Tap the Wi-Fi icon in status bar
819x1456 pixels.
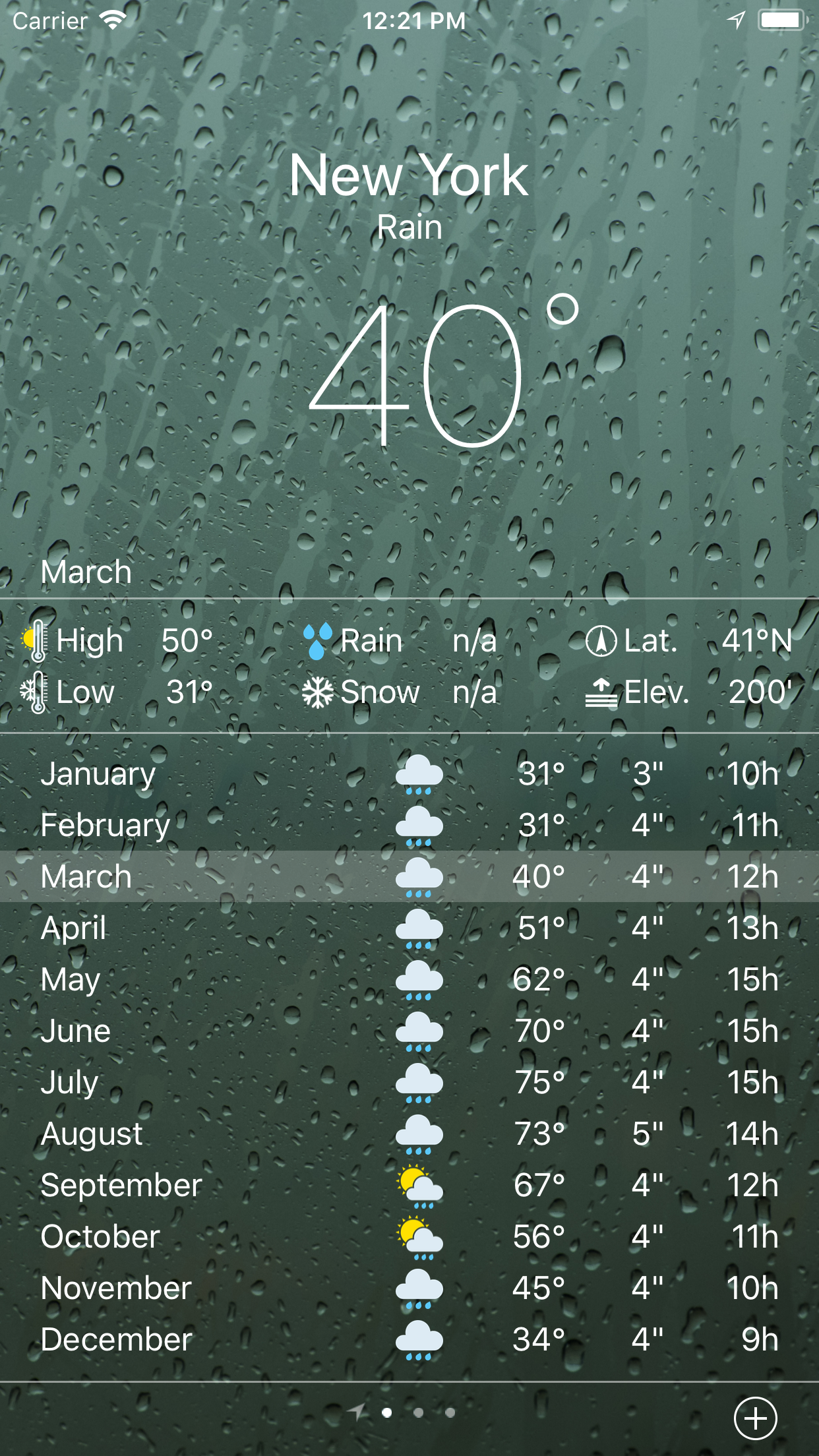[x=112, y=20]
